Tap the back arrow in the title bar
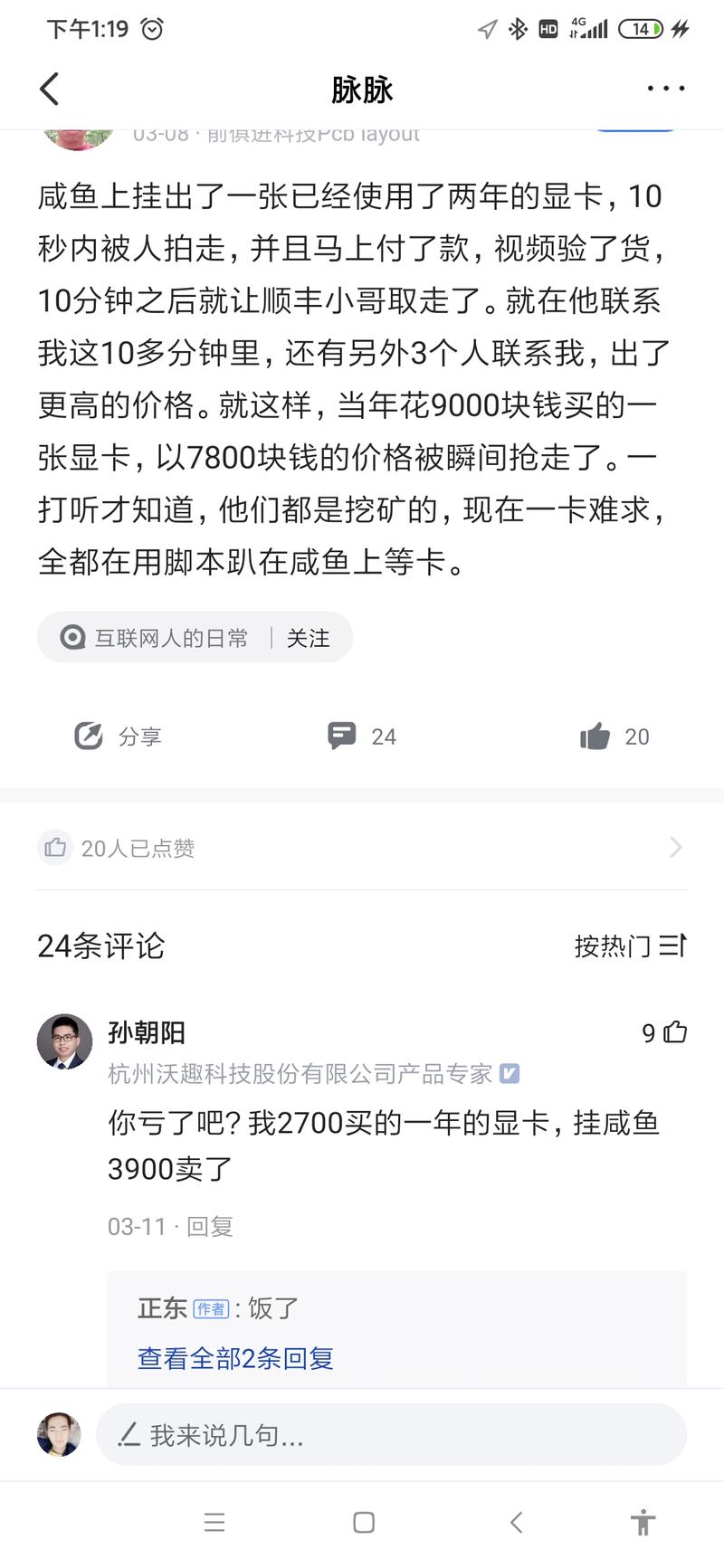 pyautogui.click(x=48, y=88)
